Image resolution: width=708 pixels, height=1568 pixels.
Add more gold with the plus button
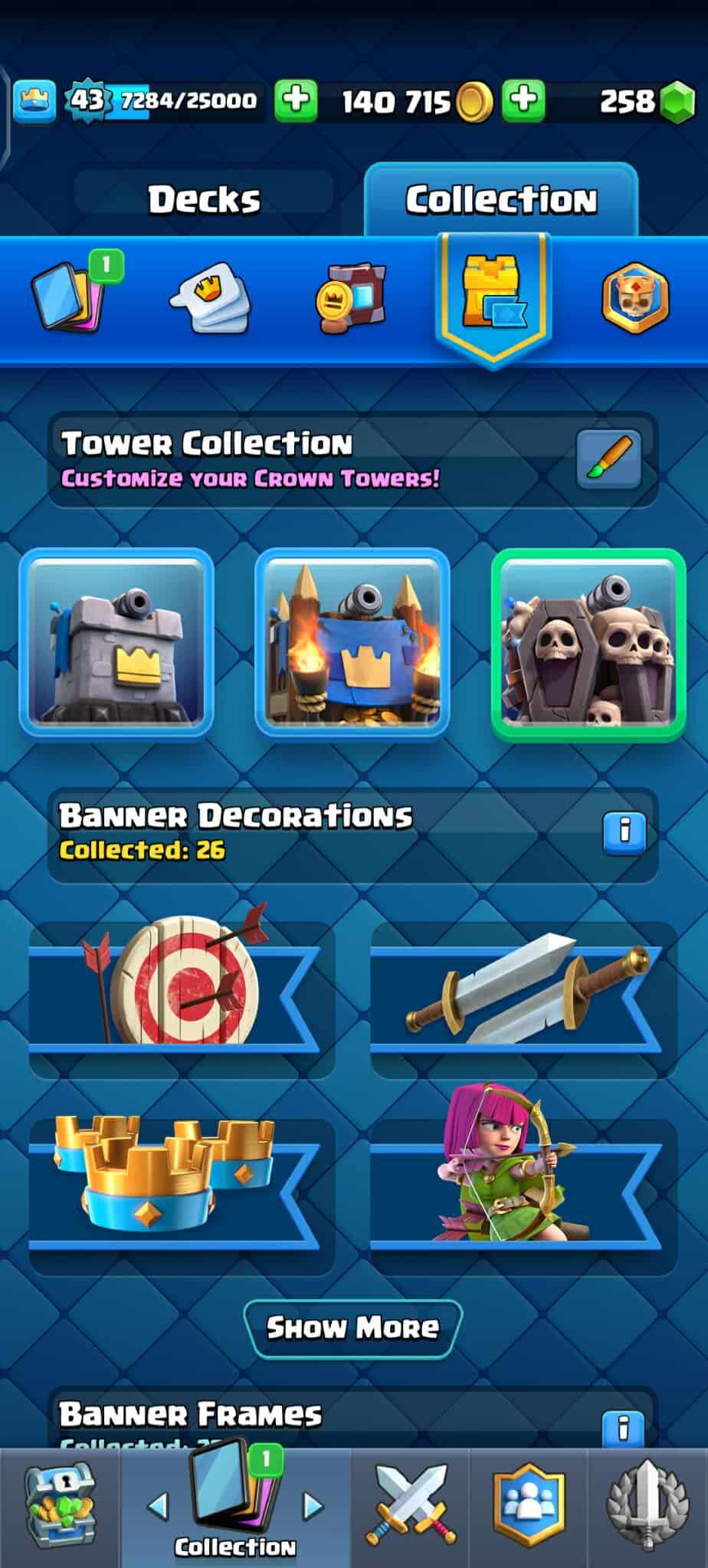(x=523, y=100)
